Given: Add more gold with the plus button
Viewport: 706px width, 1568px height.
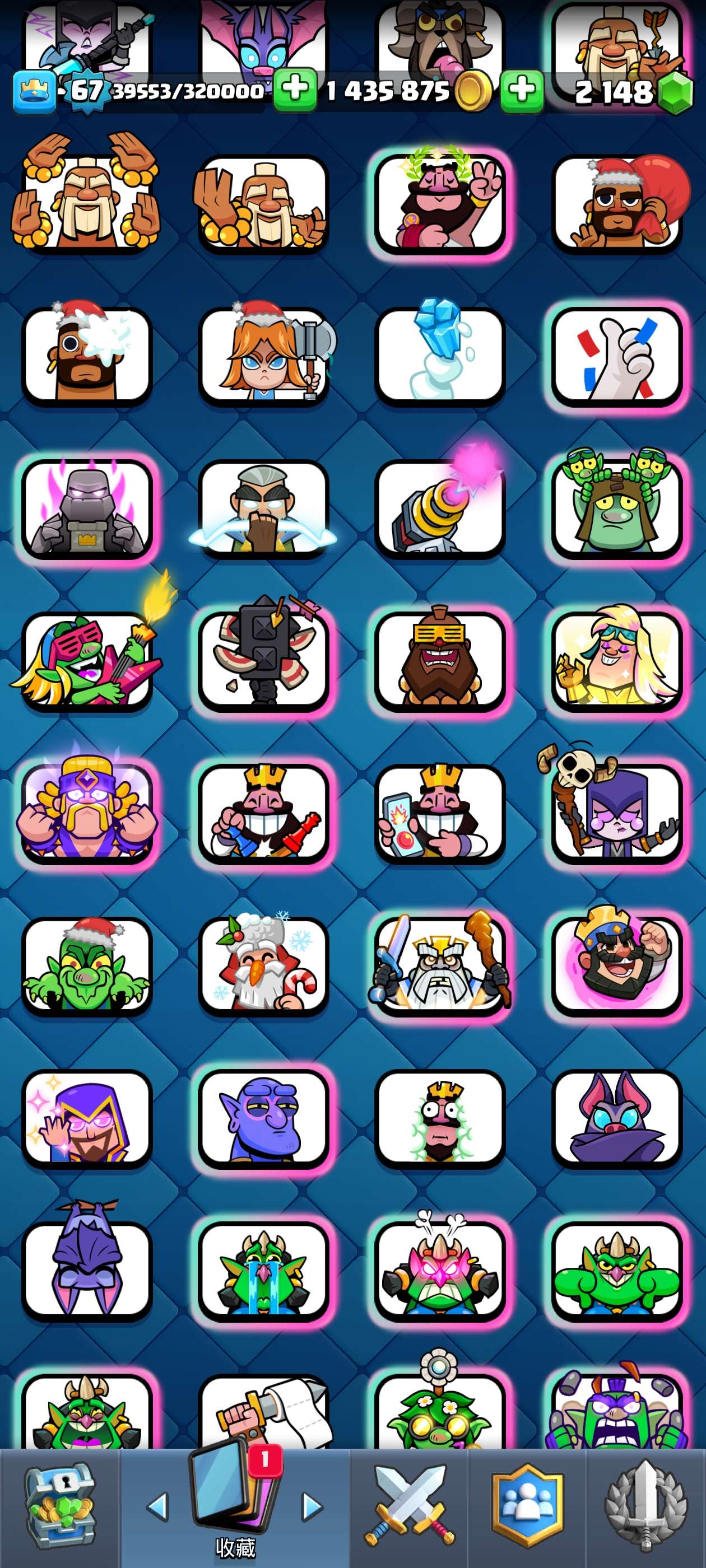Looking at the screenshot, I should click(x=295, y=90).
